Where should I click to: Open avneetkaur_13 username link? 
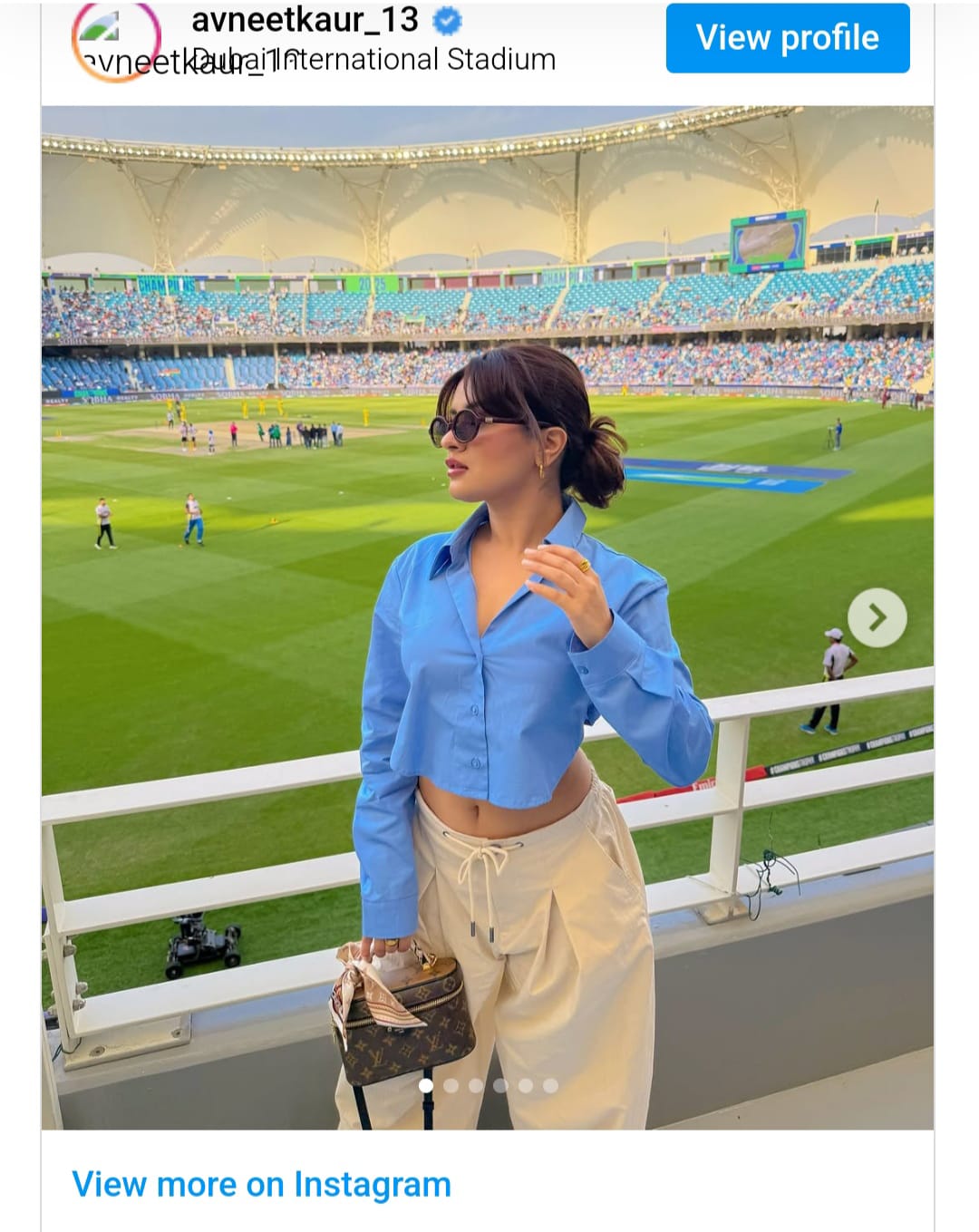(305, 19)
